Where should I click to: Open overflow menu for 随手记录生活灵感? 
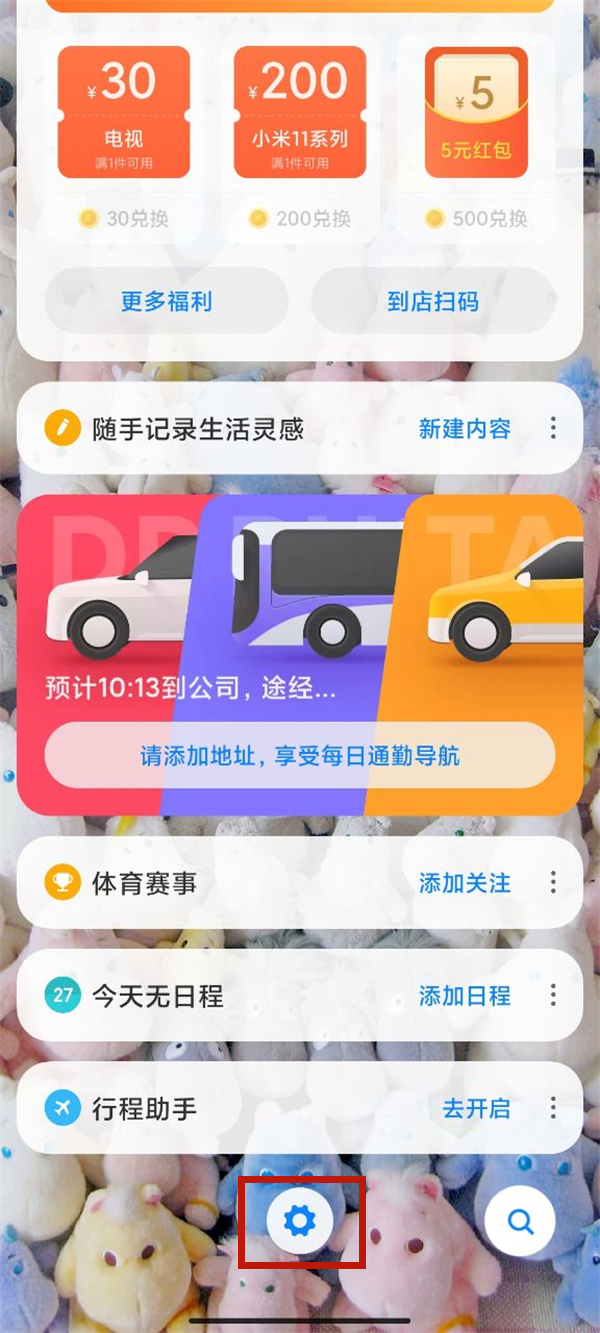click(553, 429)
